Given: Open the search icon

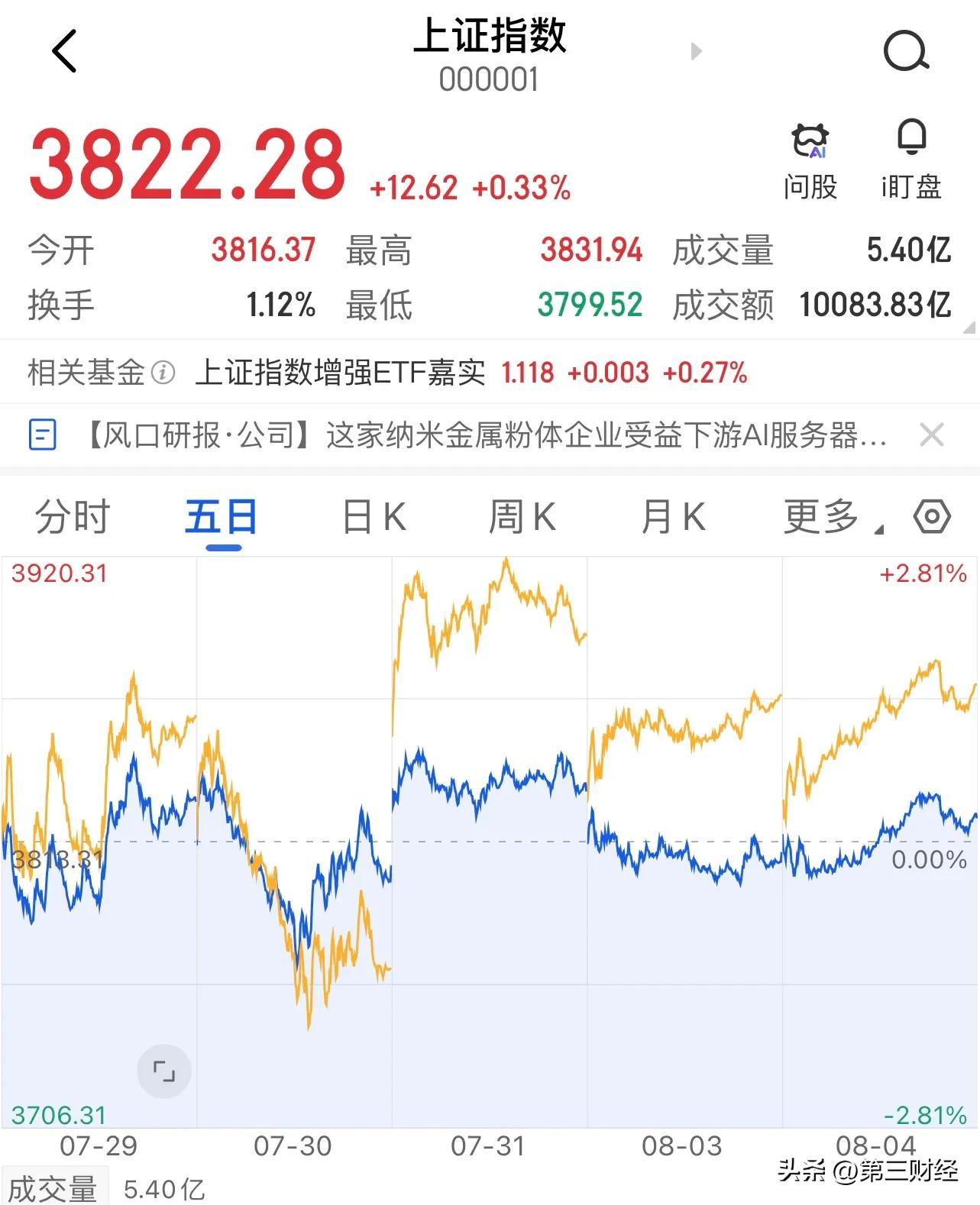Looking at the screenshot, I should point(906,51).
